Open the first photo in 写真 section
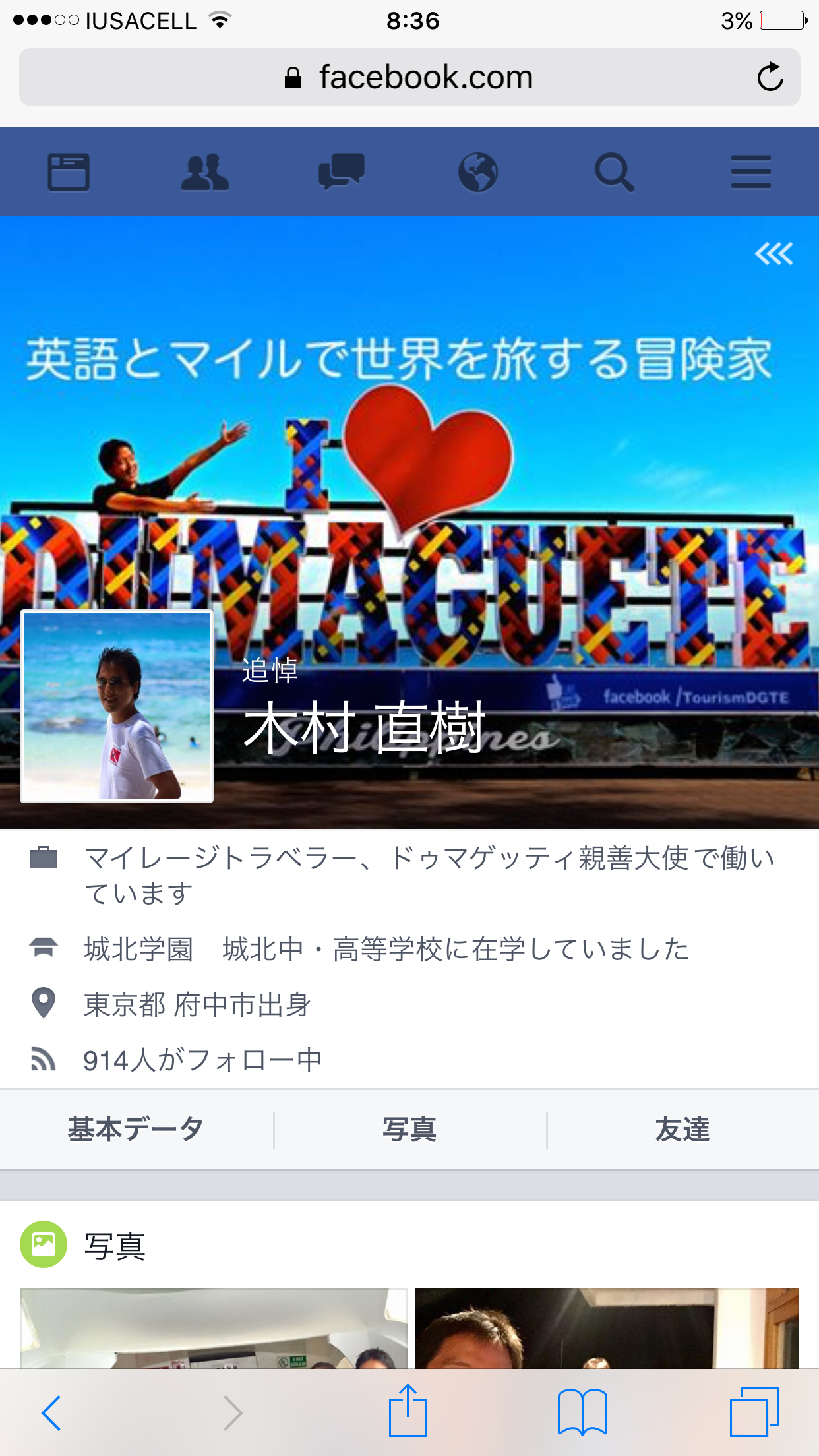 pyautogui.click(x=214, y=1328)
